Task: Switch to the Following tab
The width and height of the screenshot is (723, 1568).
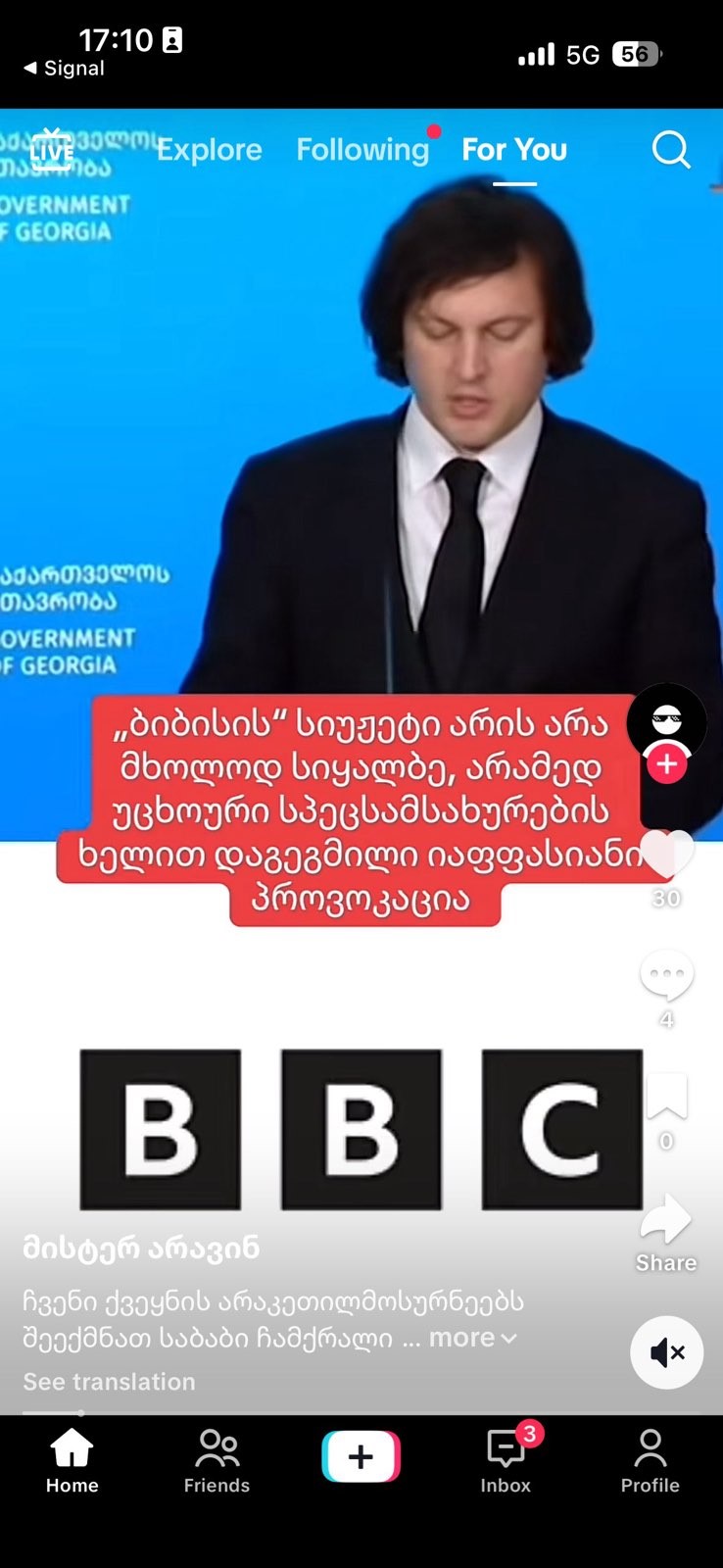Action: coord(362,150)
